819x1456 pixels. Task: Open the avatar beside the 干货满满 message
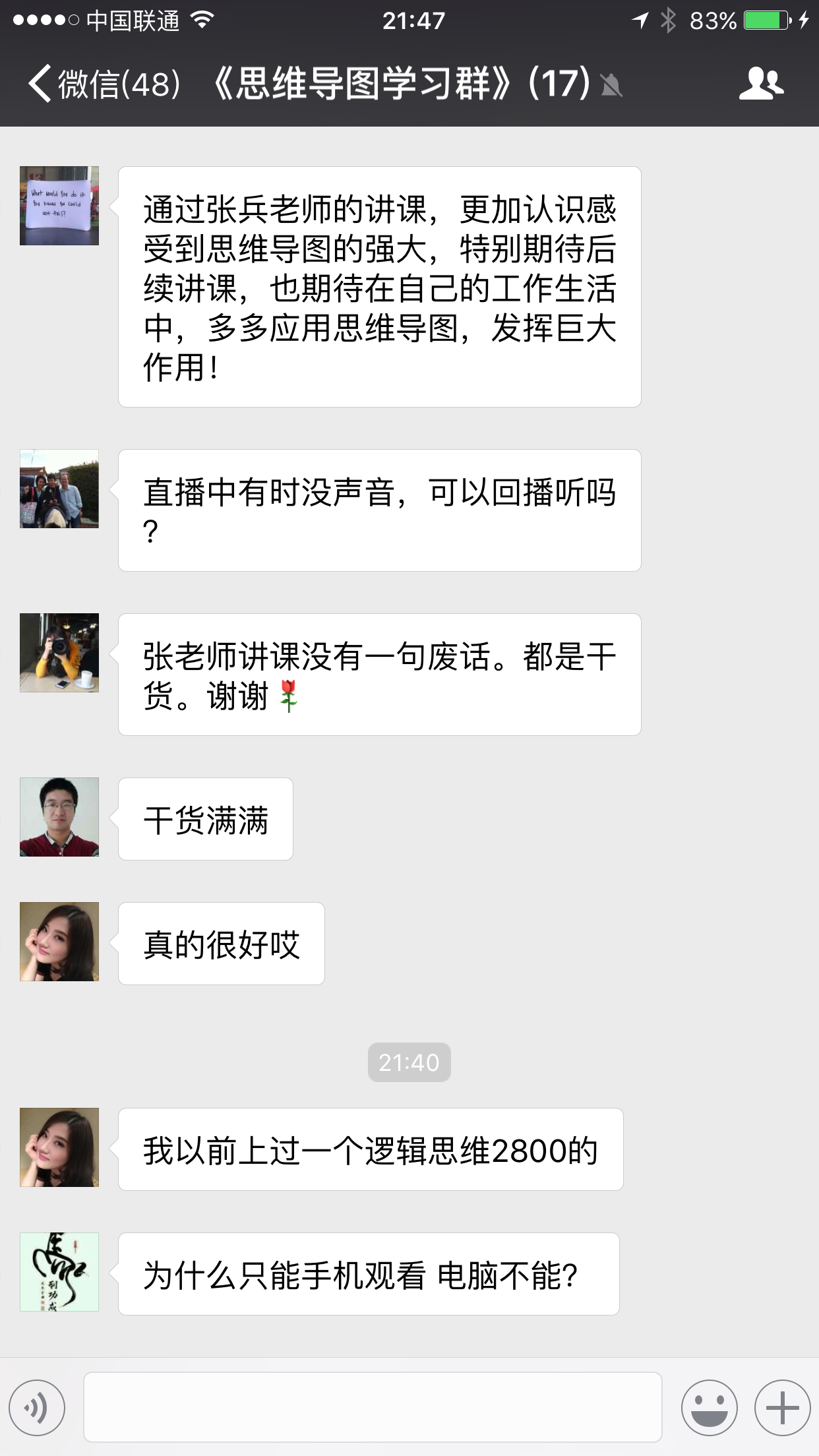pyautogui.click(x=59, y=817)
